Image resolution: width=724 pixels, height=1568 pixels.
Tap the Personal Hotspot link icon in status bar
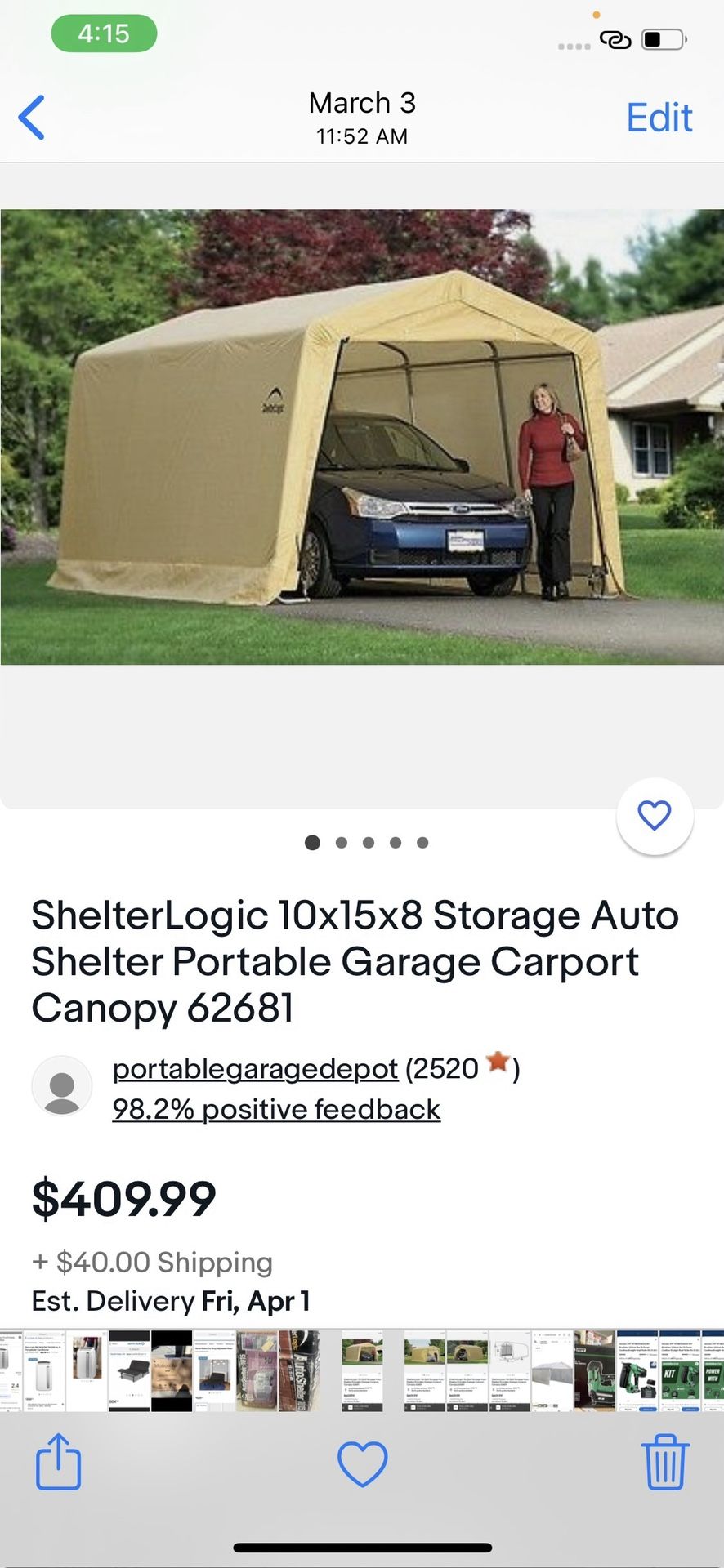pos(615,38)
